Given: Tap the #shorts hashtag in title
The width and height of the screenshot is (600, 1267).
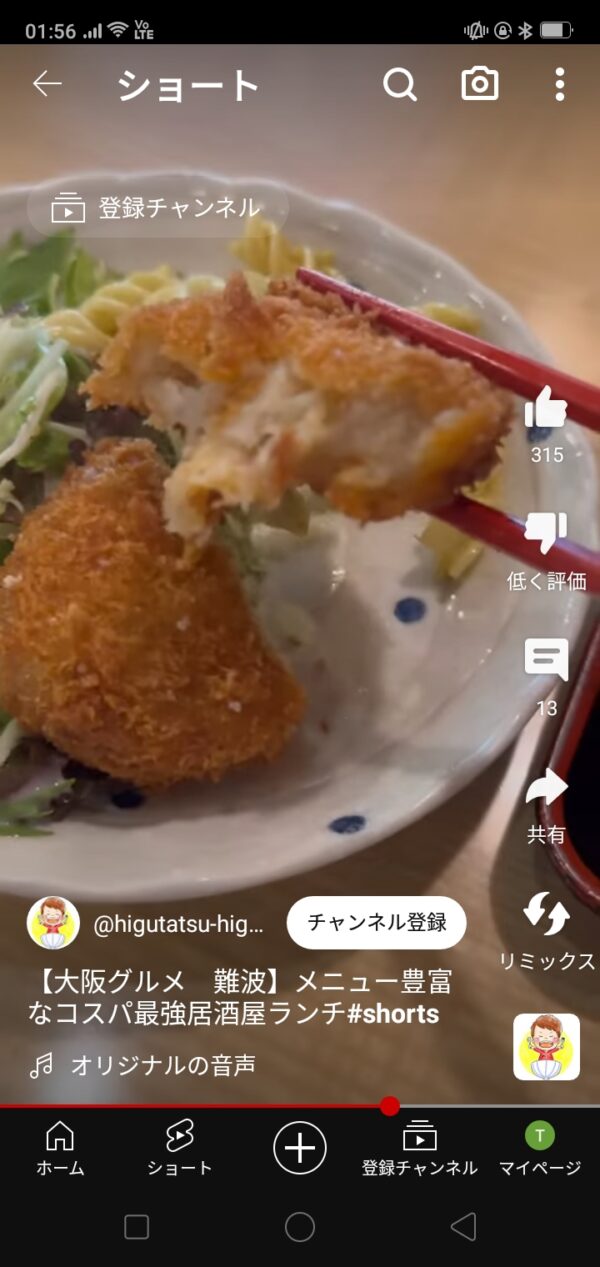Looking at the screenshot, I should pyautogui.click(x=393, y=1014).
